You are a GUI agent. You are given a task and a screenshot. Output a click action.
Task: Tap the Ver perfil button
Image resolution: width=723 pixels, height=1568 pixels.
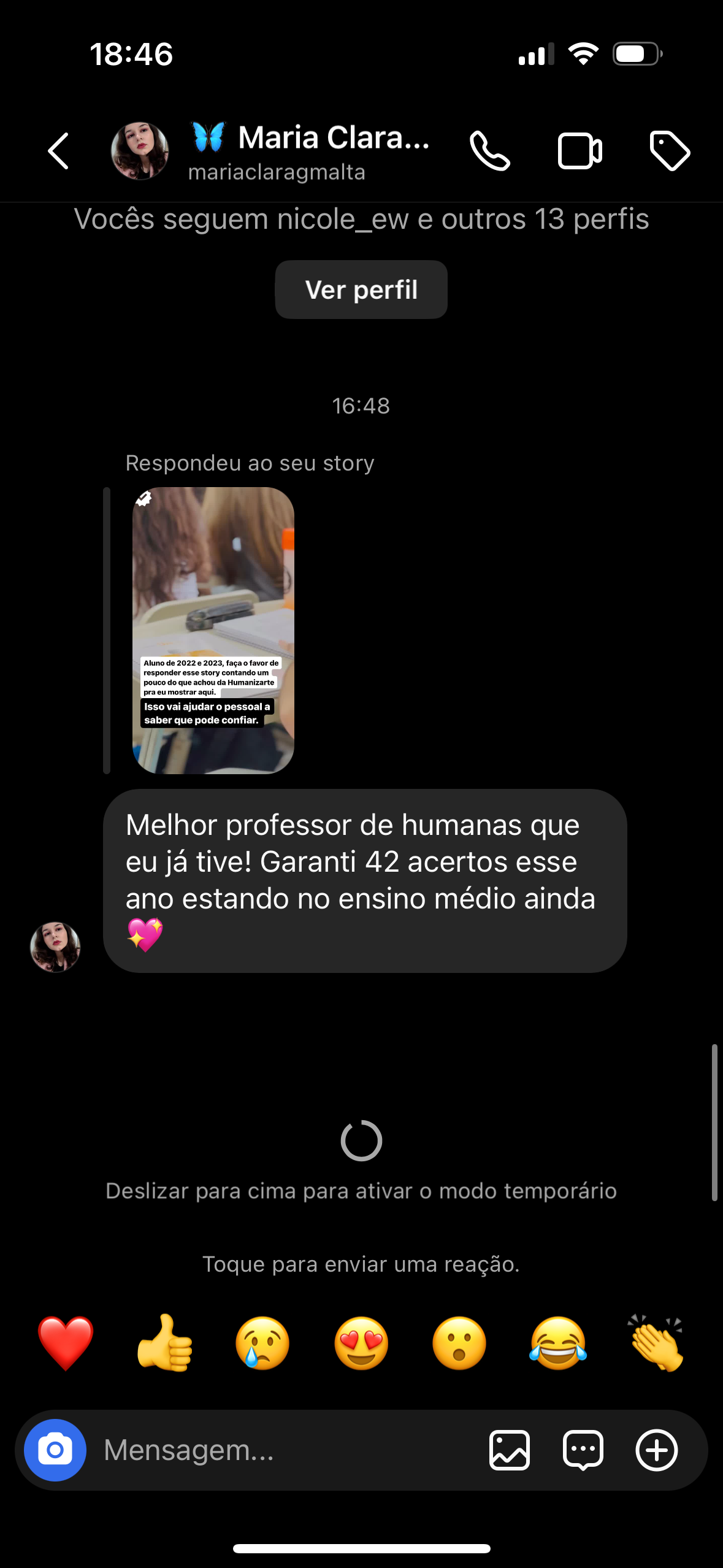point(361,290)
